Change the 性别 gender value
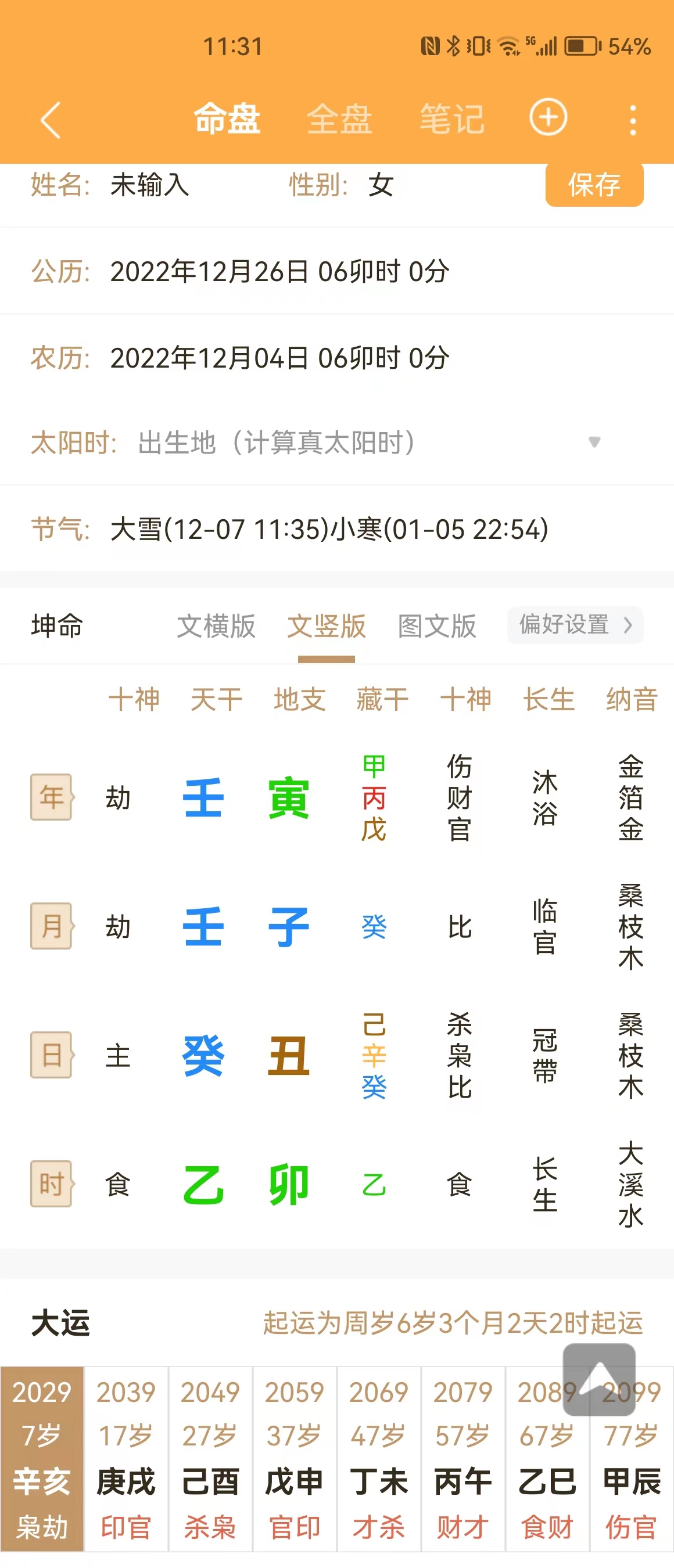Viewport: 674px width, 1568px height. [x=381, y=185]
